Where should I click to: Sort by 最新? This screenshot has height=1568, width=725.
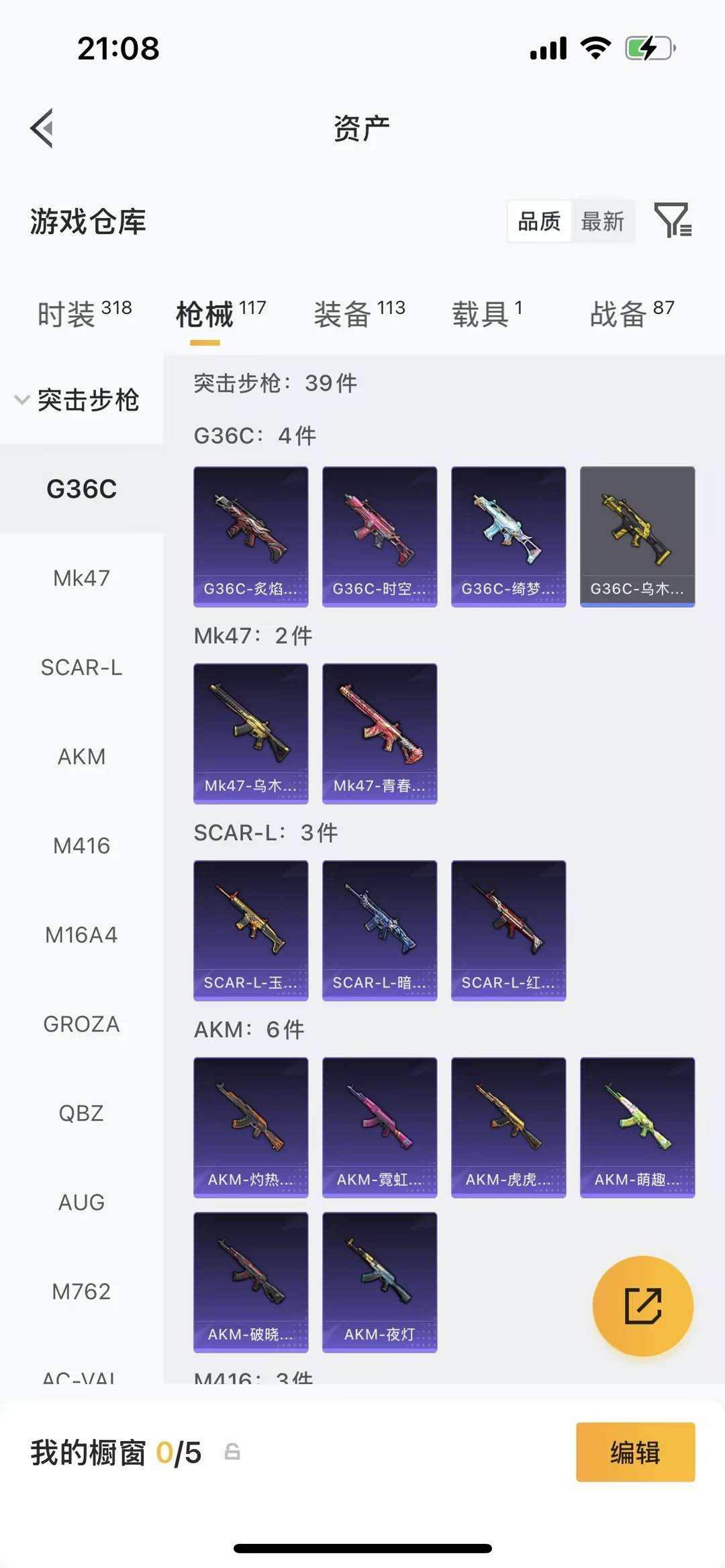[x=602, y=221]
